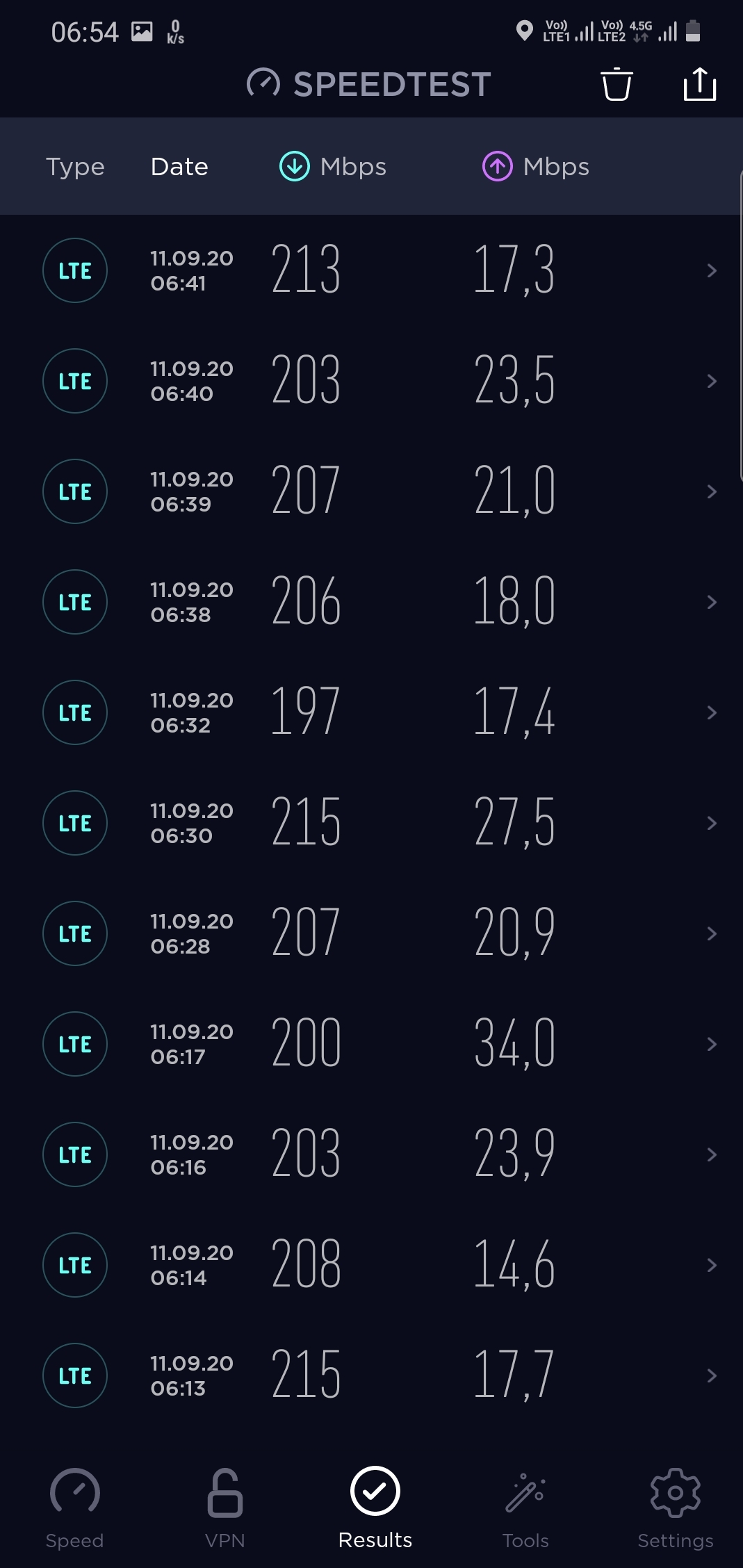This screenshot has width=743, height=1568.
Task: Open the 06:13 test result
Action: pyautogui.click(x=371, y=1375)
